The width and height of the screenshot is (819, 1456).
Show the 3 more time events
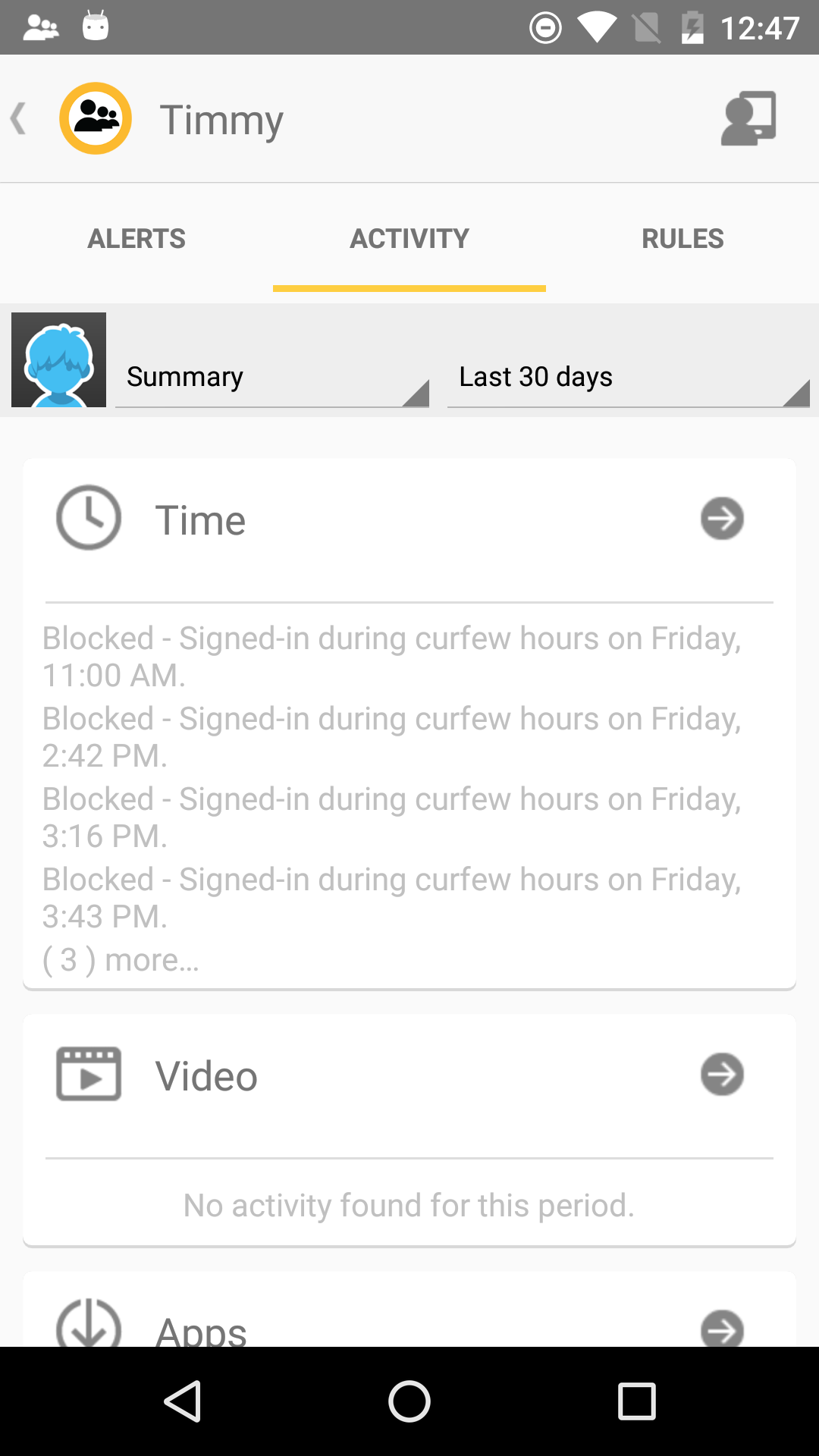click(x=121, y=960)
